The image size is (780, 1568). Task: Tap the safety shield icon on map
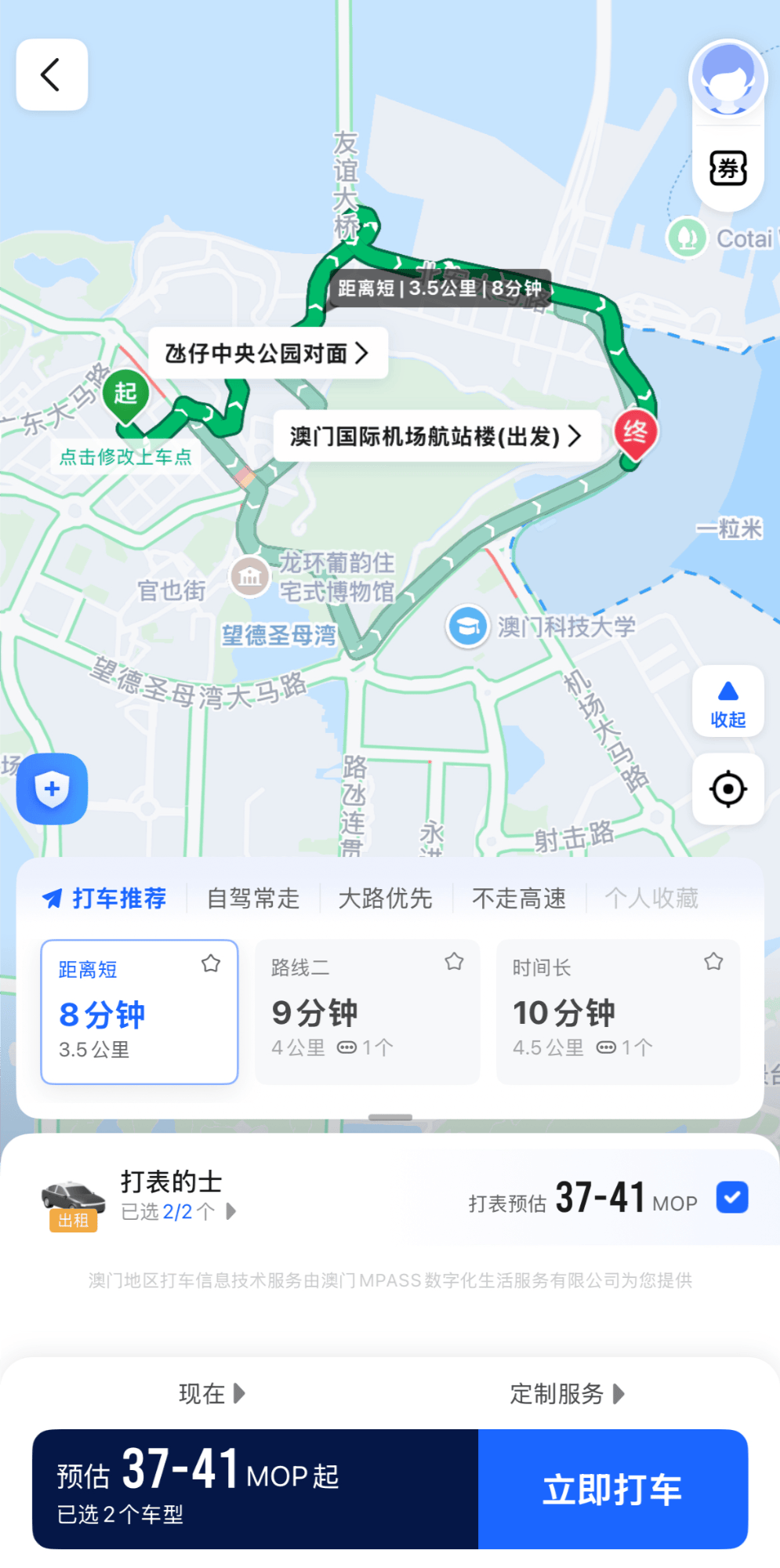pyautogui.click(x=51, y=789)
